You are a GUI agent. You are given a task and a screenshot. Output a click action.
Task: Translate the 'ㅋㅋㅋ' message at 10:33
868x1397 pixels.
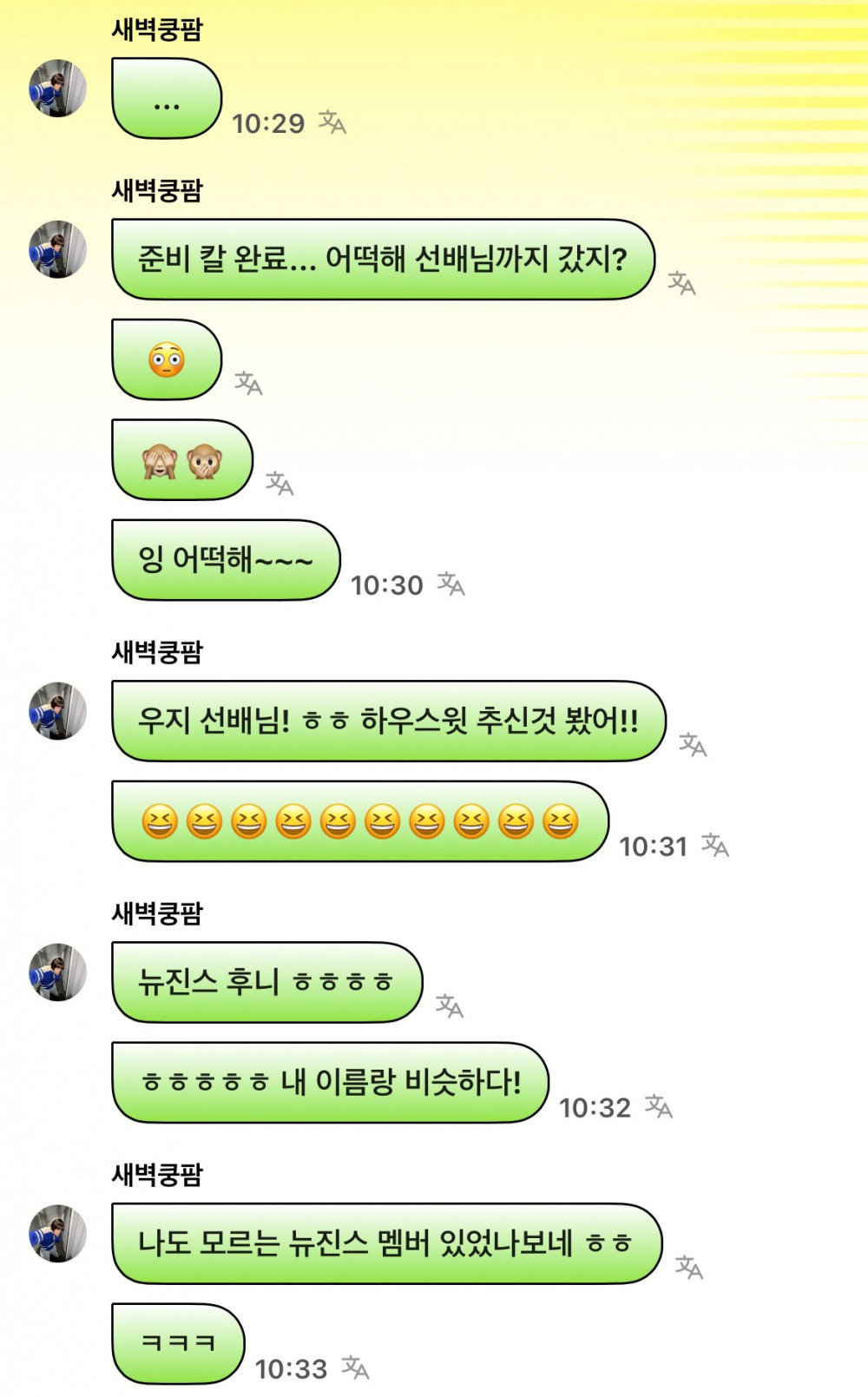[x=356, y=1367]
